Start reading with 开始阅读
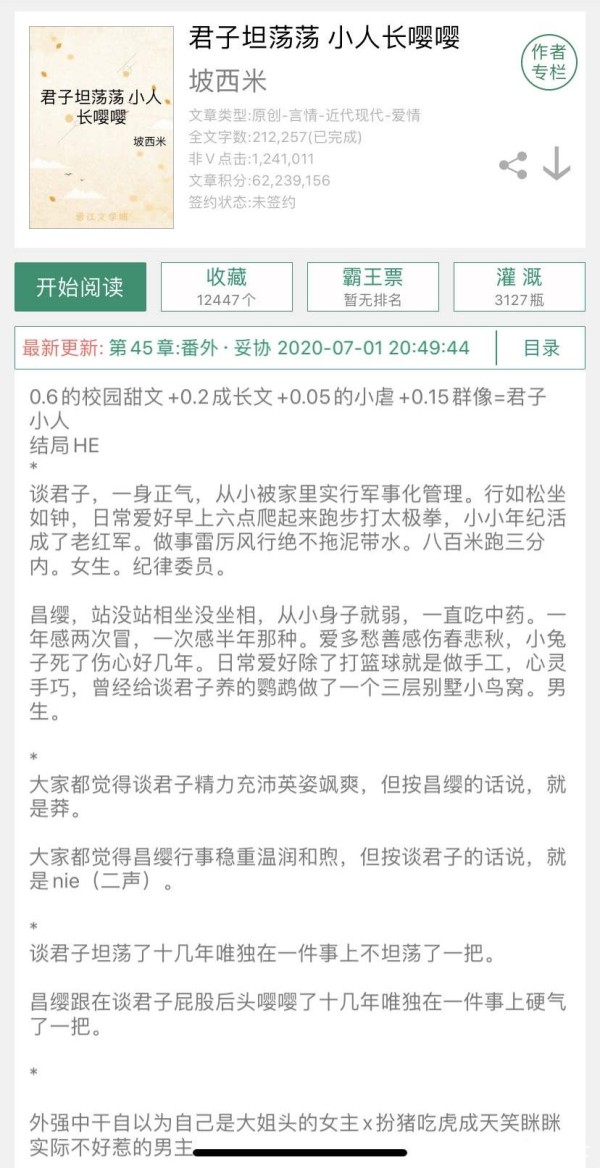 click(x=80, y=287)
